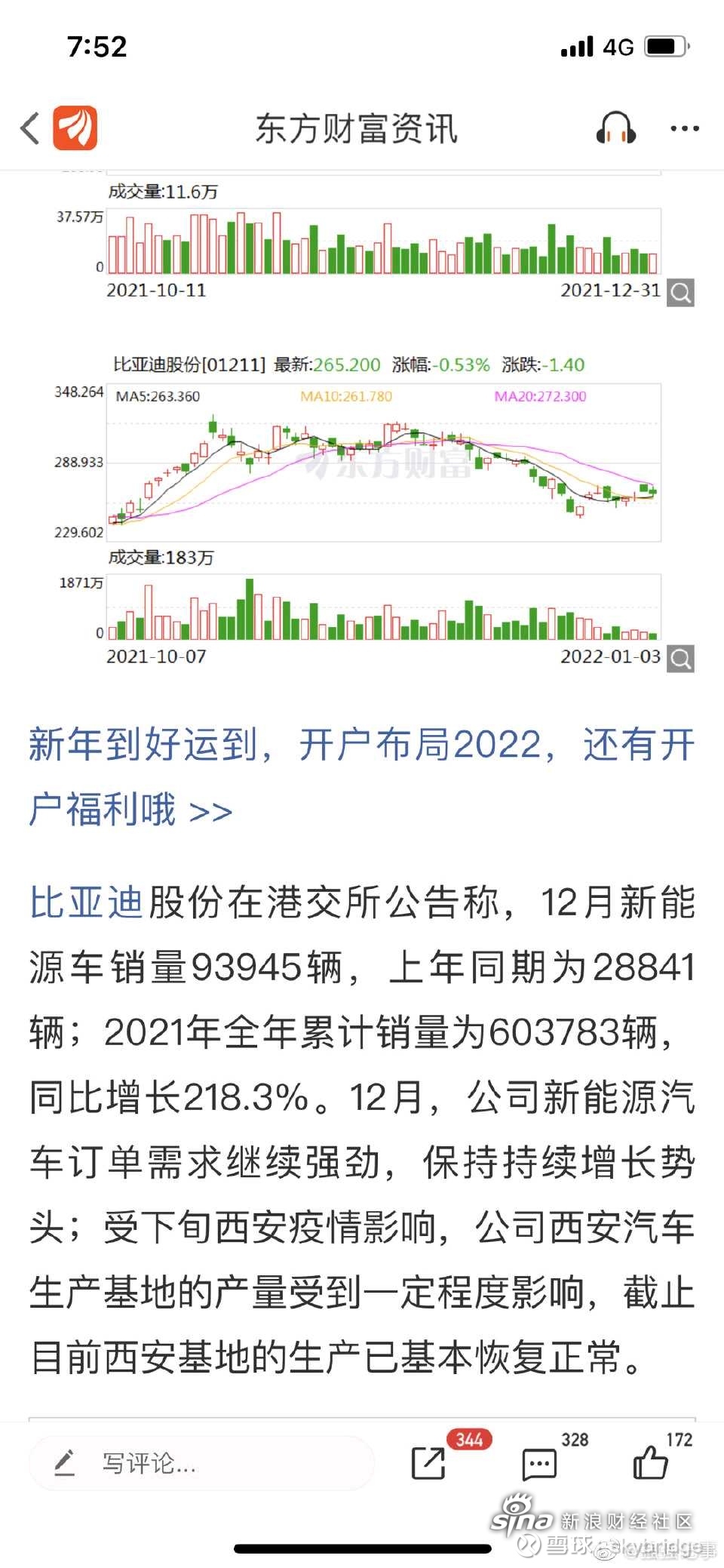Open the three-dot overflow menu
Image resolution: width=724 pixels, height=1568 pixels.
coord(685,128)
